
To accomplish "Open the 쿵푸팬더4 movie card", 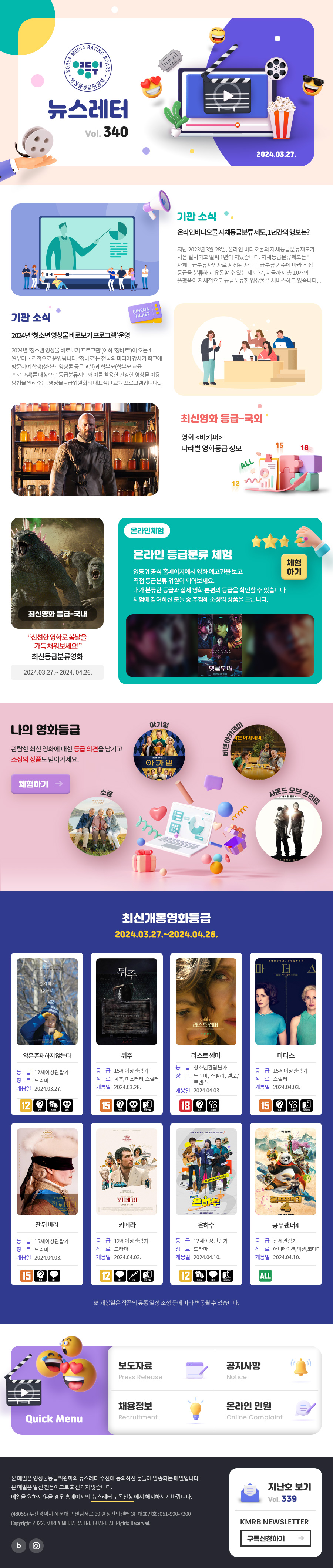I will 286,1204.
